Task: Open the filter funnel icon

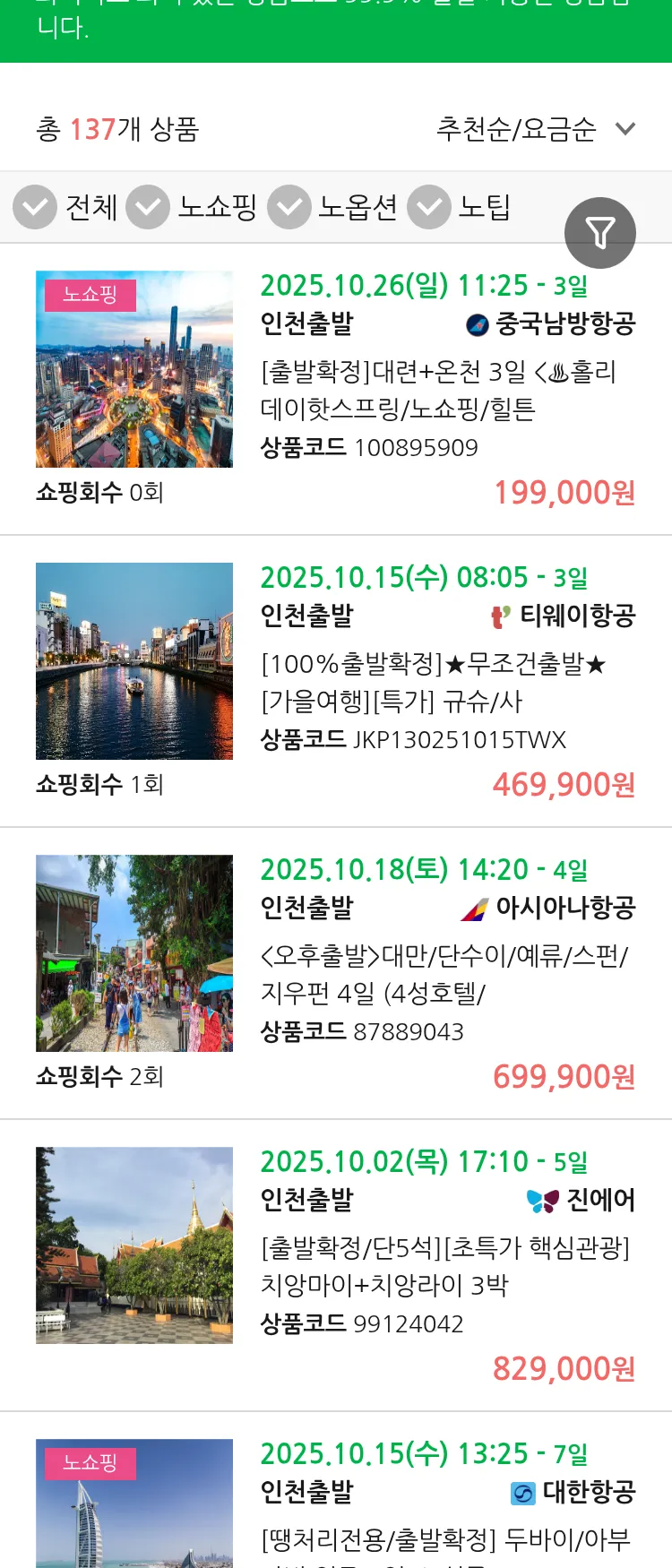Action: [x=600, y=232]
